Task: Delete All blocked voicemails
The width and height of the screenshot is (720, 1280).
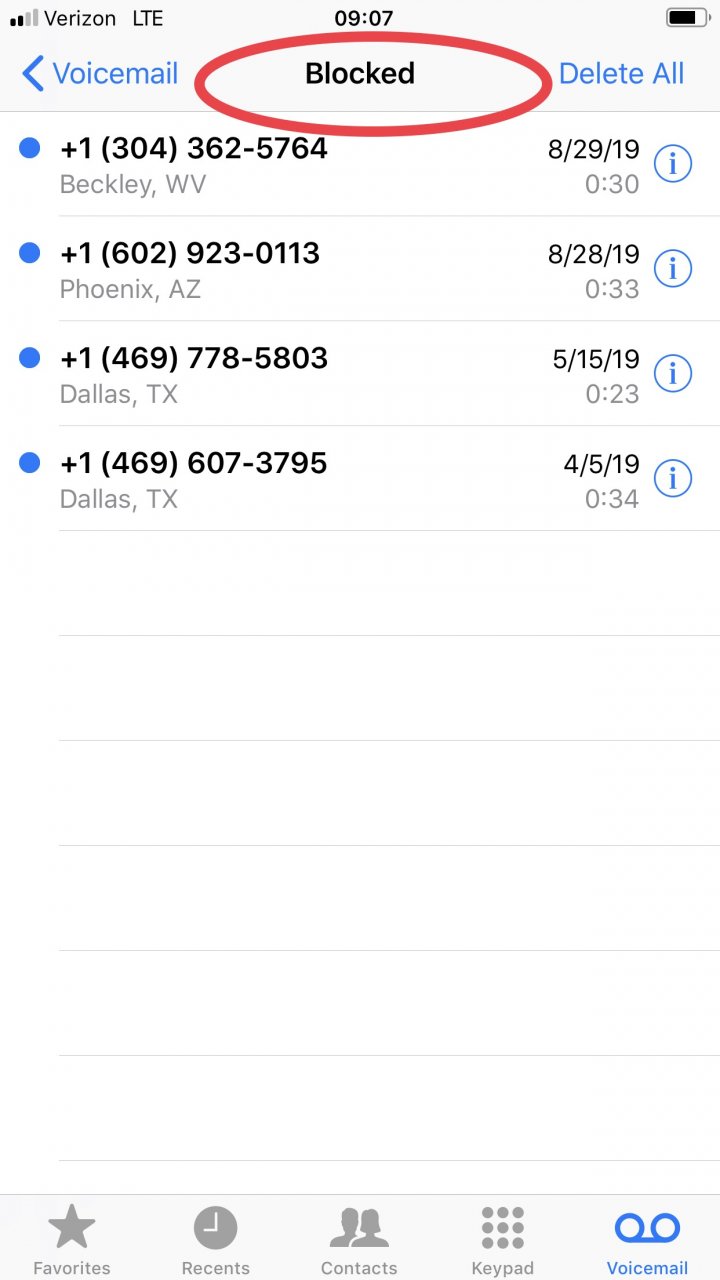Action: pos(621,74)
